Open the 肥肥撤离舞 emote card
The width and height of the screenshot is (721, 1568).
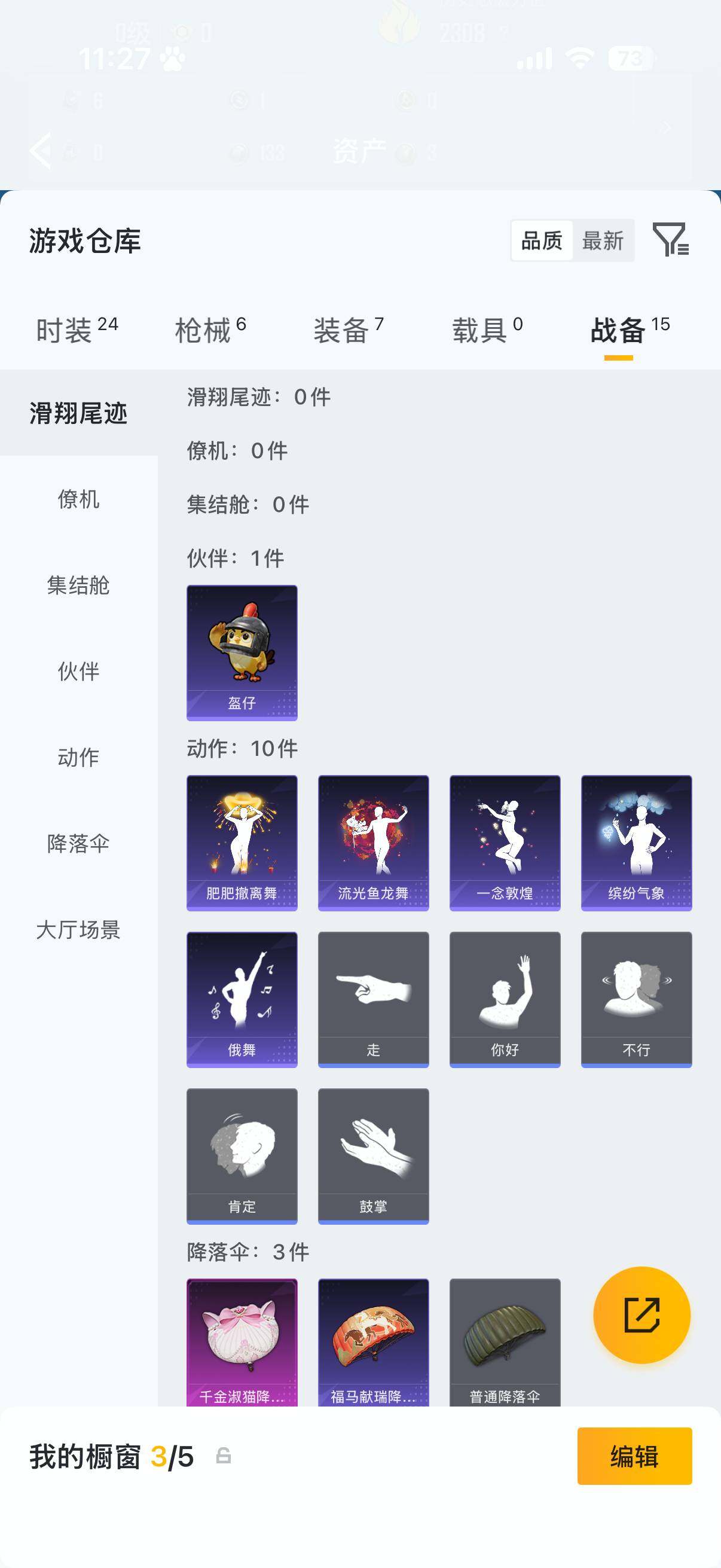242,843
